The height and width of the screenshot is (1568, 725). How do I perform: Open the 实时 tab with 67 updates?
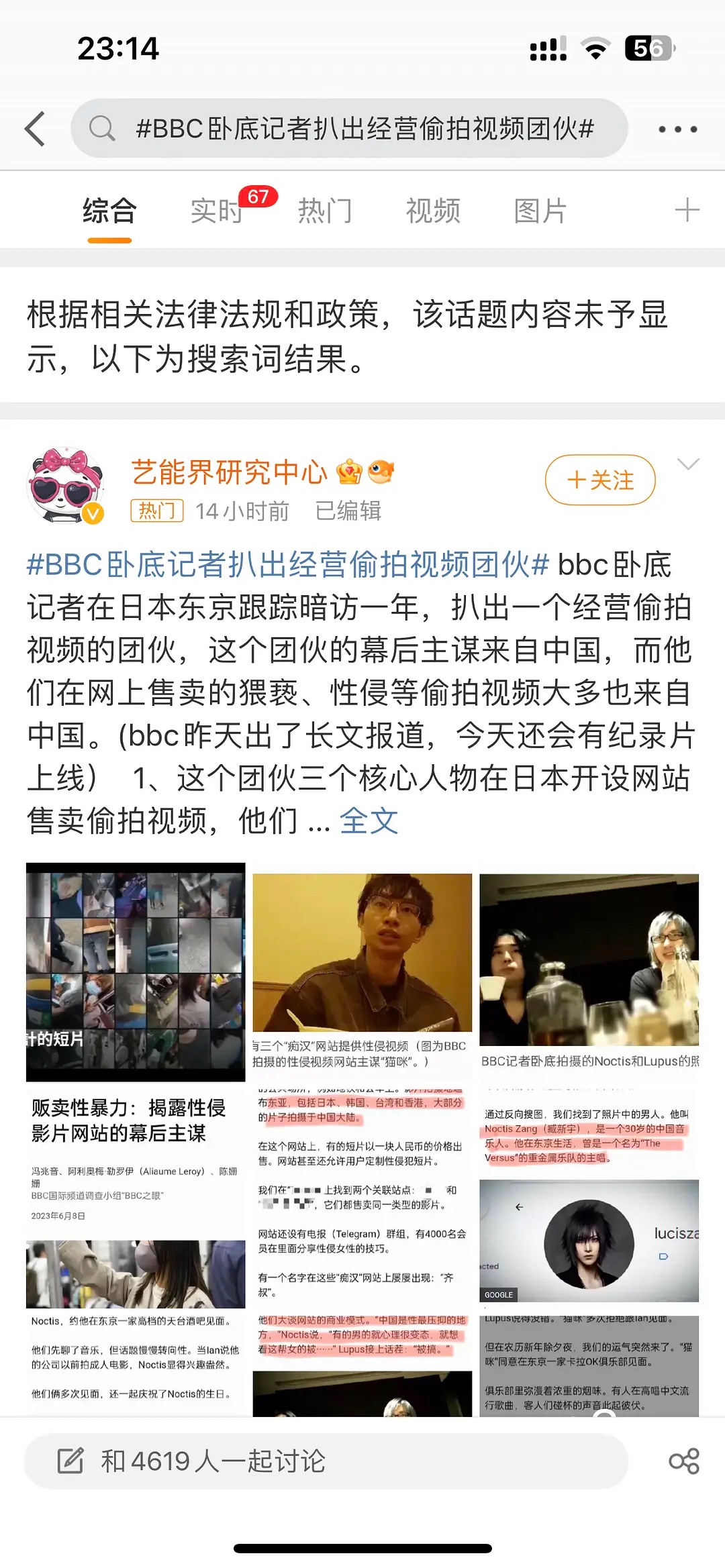(217, 210)
